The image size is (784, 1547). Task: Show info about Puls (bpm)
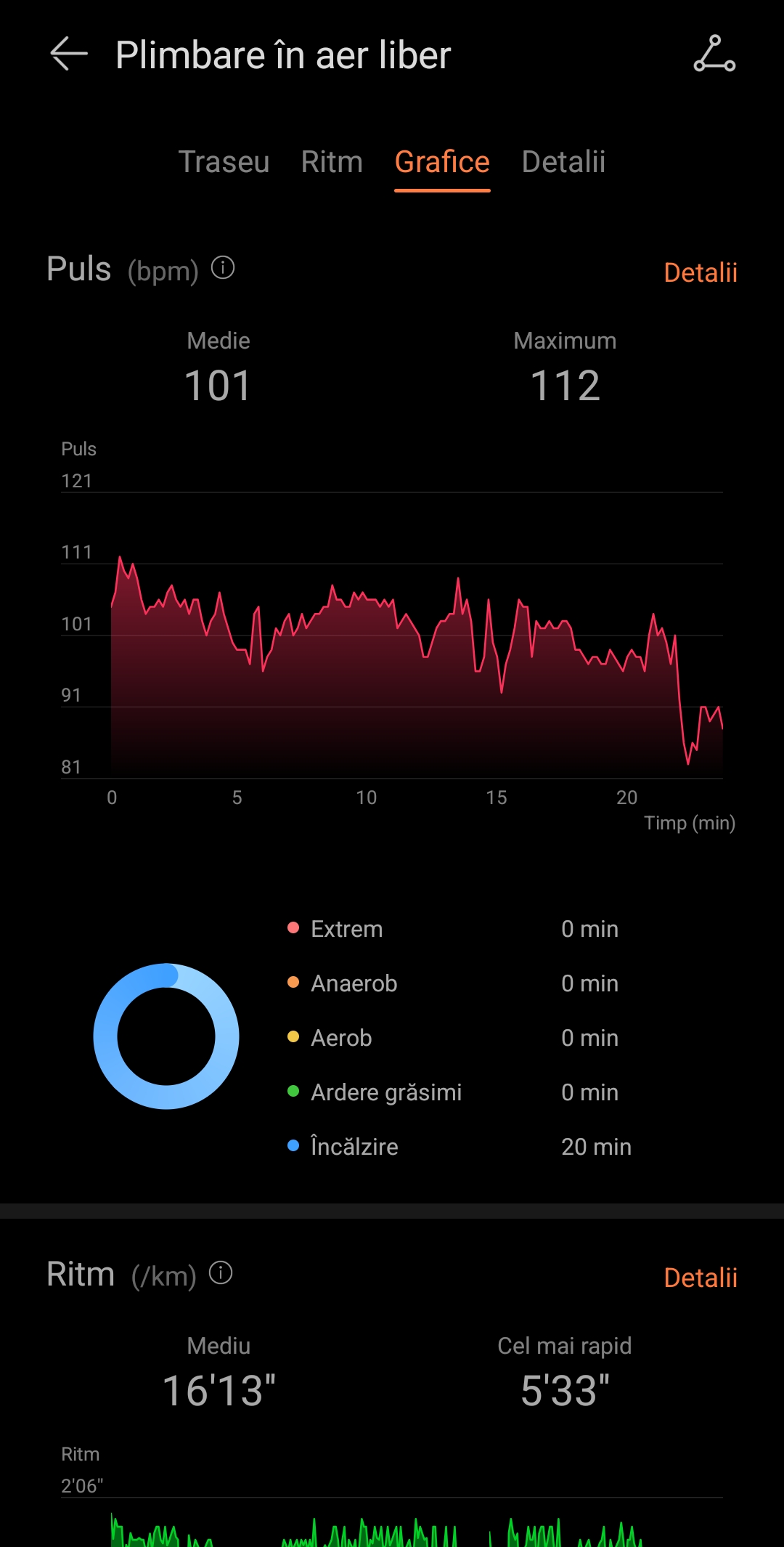coord(223,268)
